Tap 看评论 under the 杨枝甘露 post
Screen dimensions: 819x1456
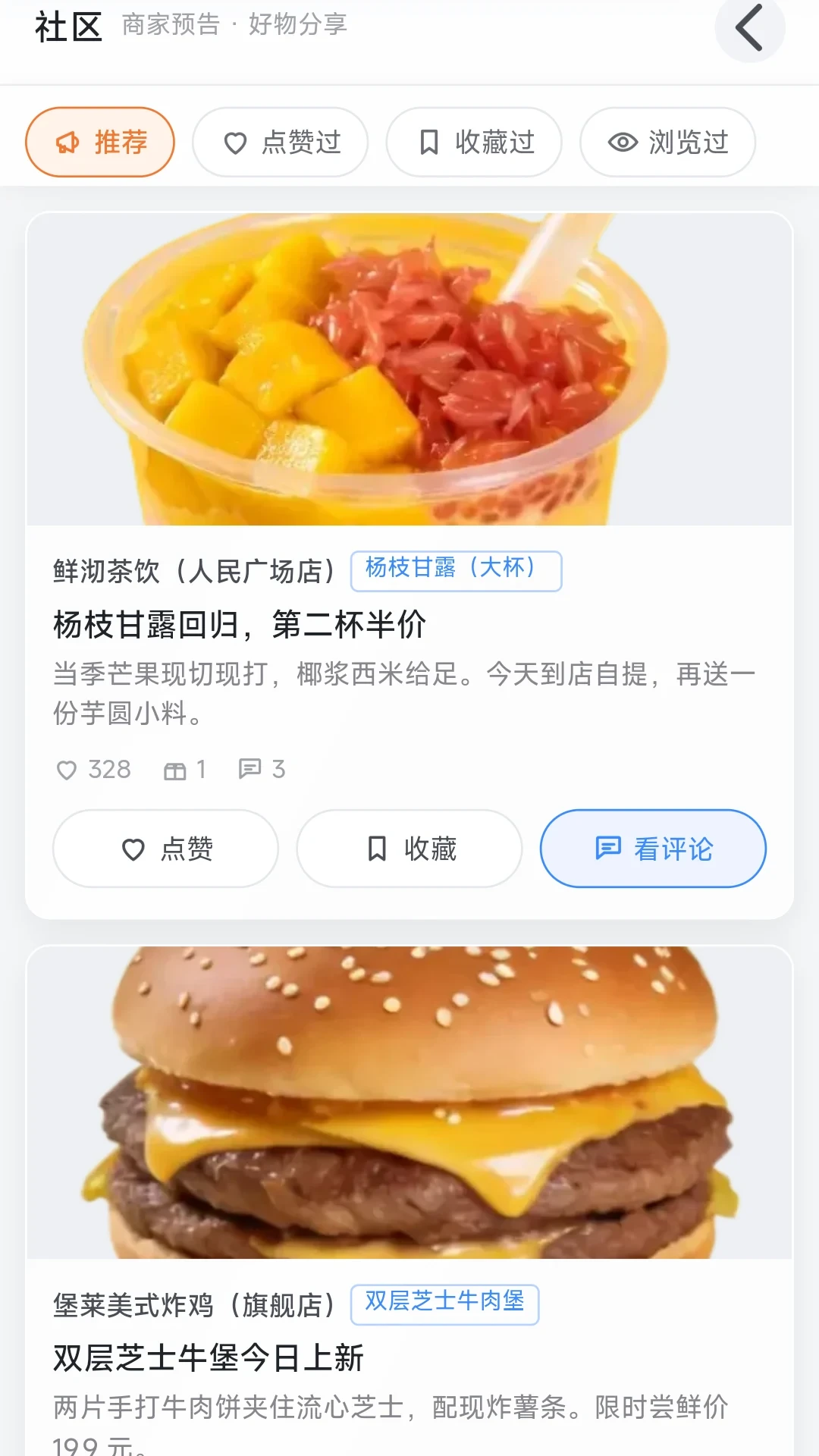[x=653, y=849]
